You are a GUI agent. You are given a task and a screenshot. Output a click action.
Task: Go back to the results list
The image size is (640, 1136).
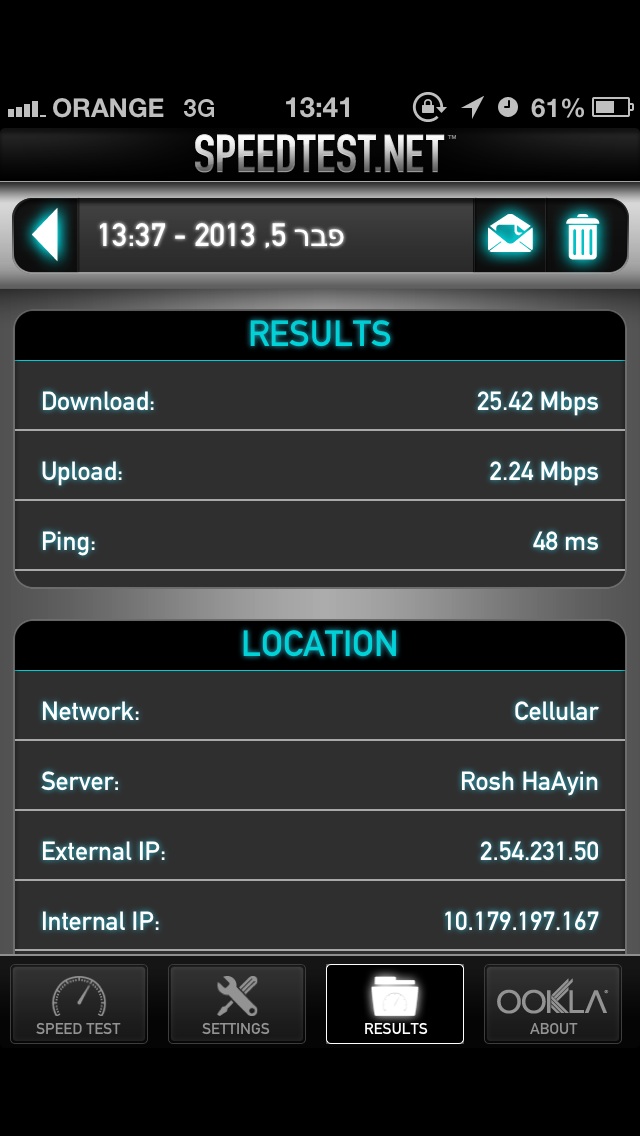coord(46,236)
